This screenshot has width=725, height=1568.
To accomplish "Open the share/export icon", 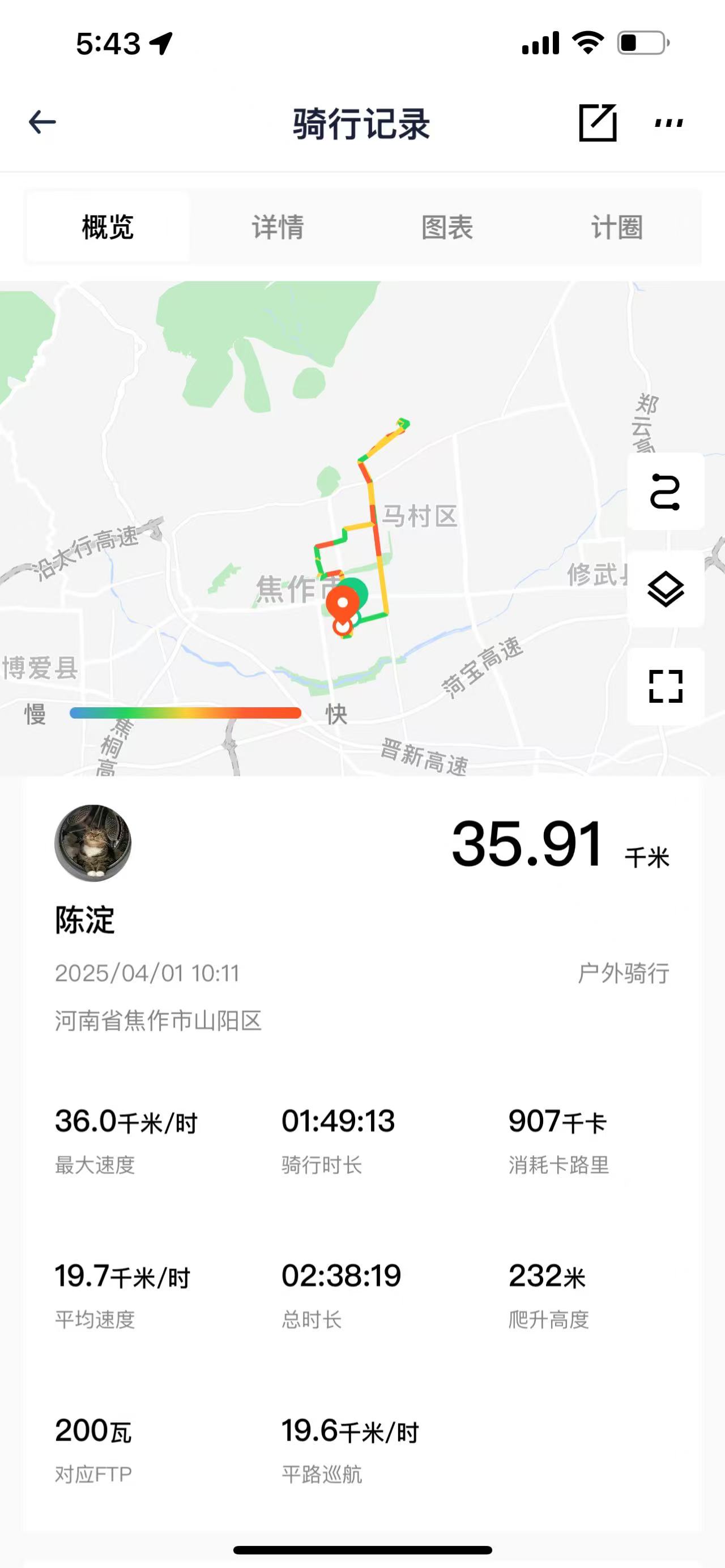I will tap(597, 123).
